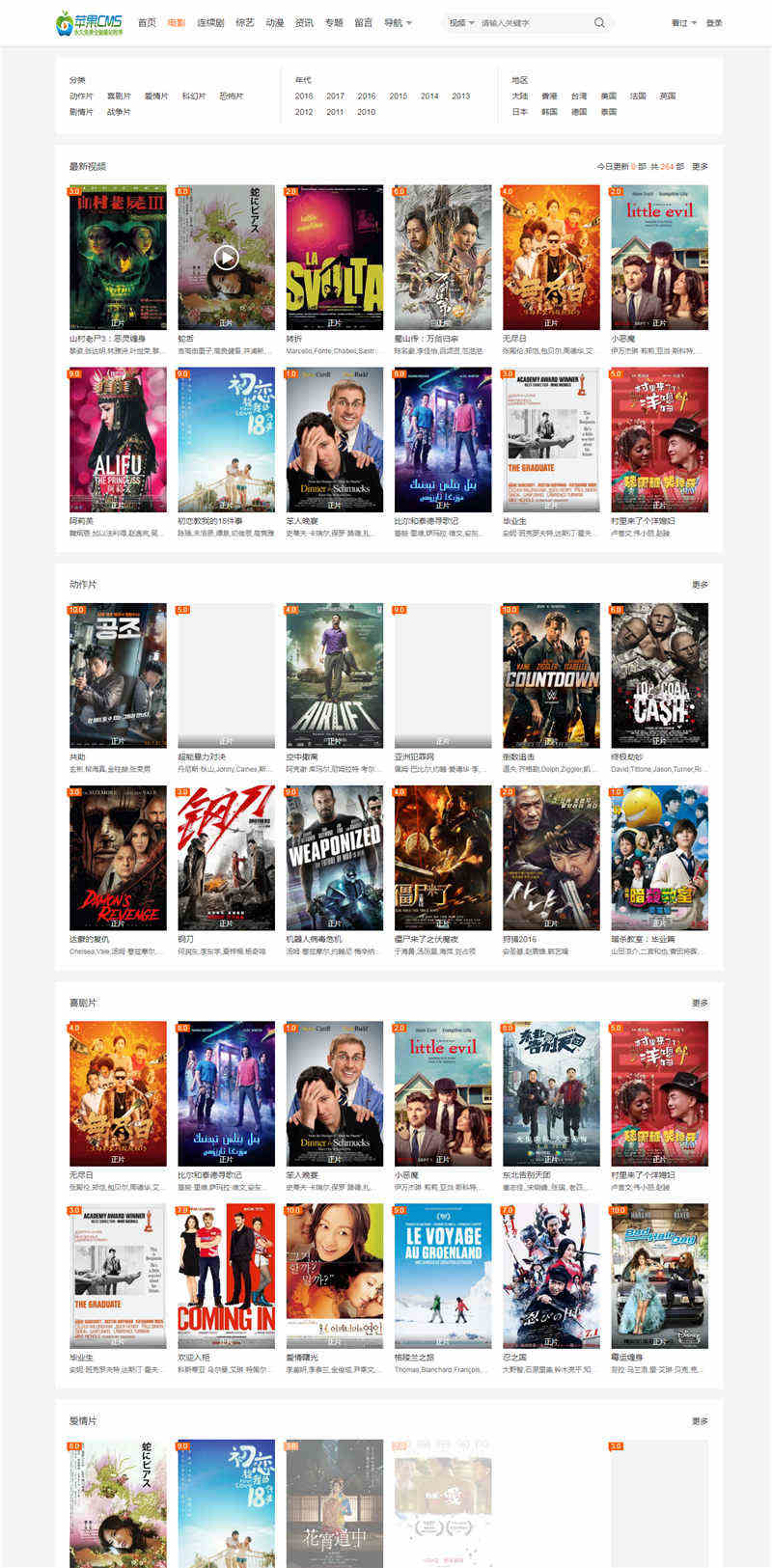Tap the 登录 login link
Screen dimensions: 772x1568
[x=714, y=22]
